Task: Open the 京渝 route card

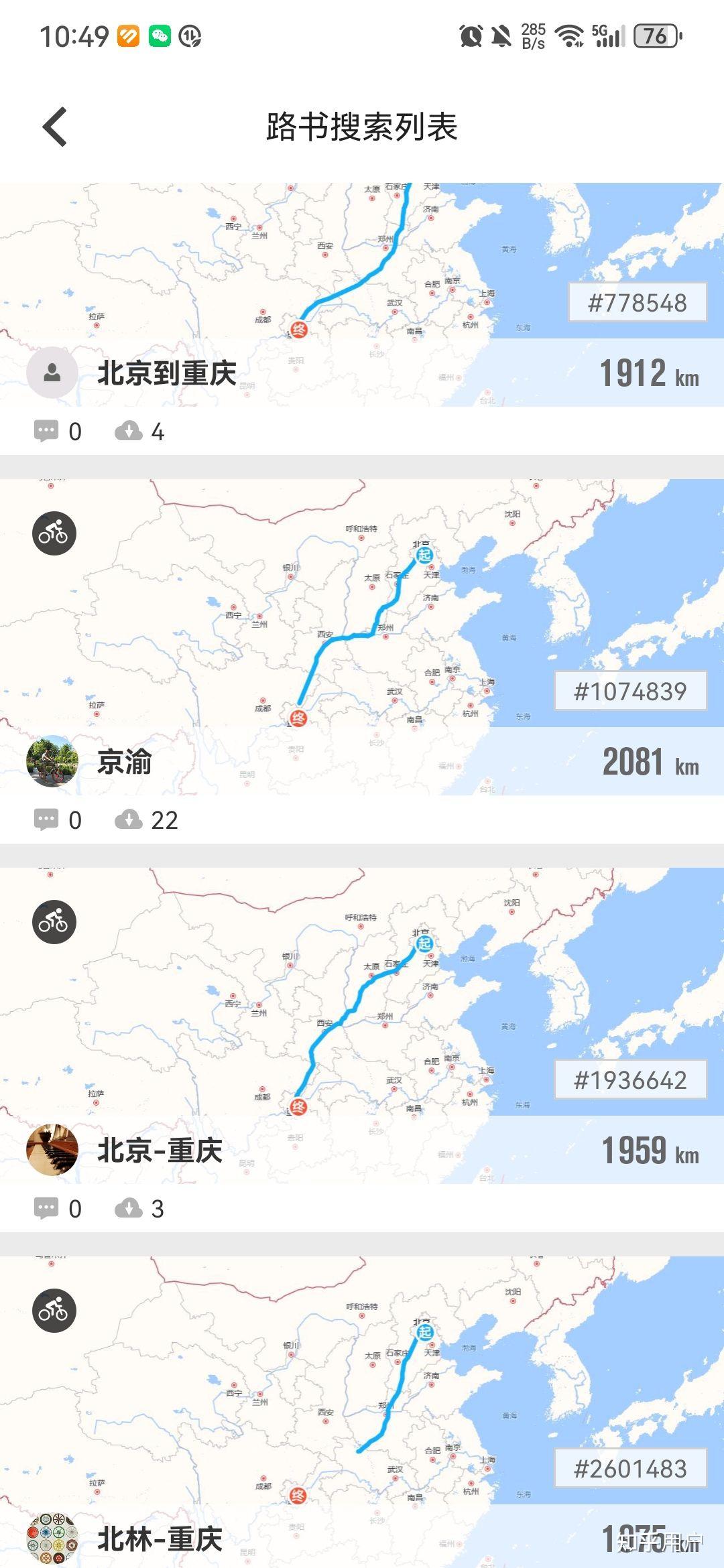Action: 362,637
